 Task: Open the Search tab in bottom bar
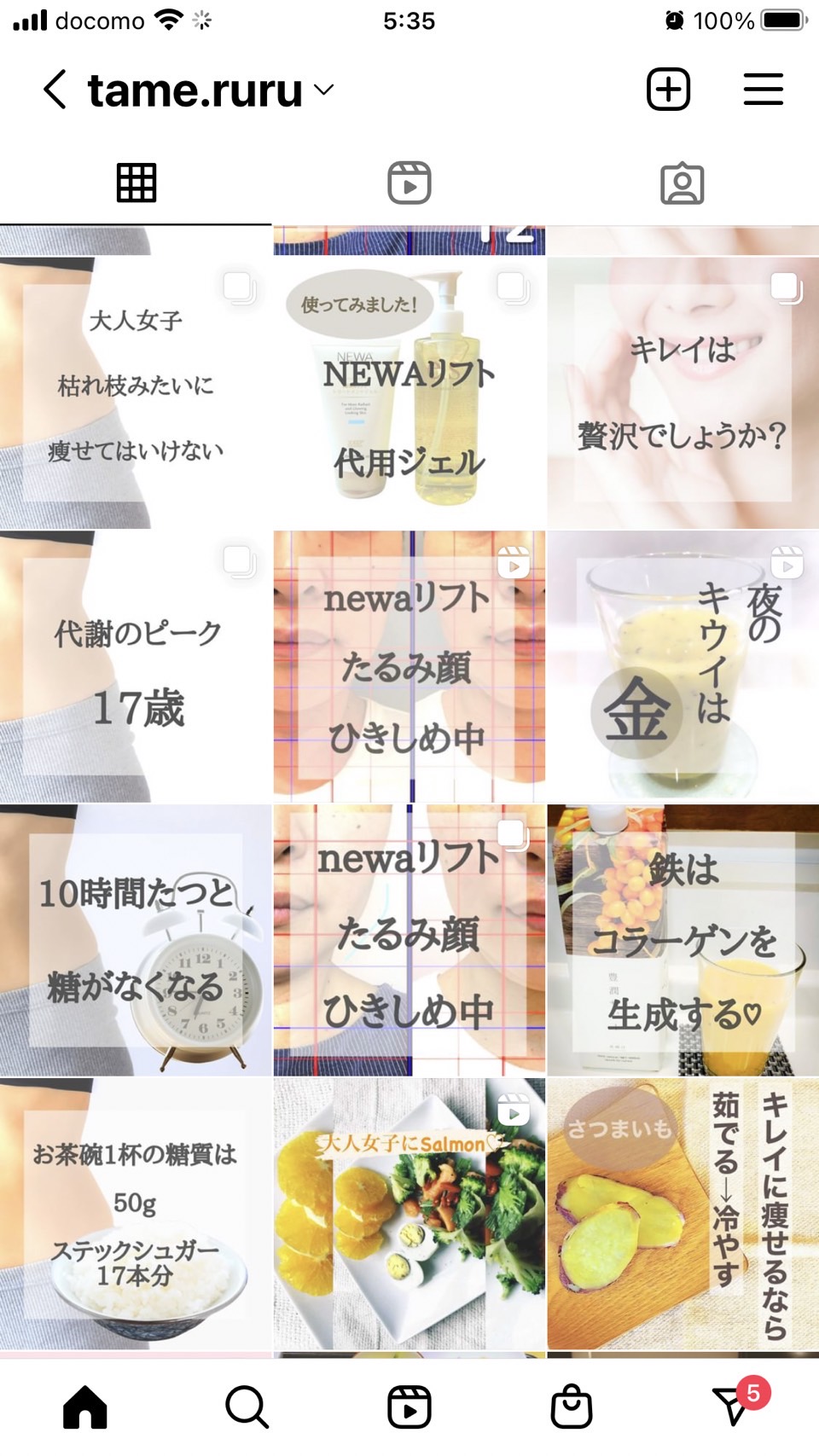pyautogui.click(x=247, y=1407)
